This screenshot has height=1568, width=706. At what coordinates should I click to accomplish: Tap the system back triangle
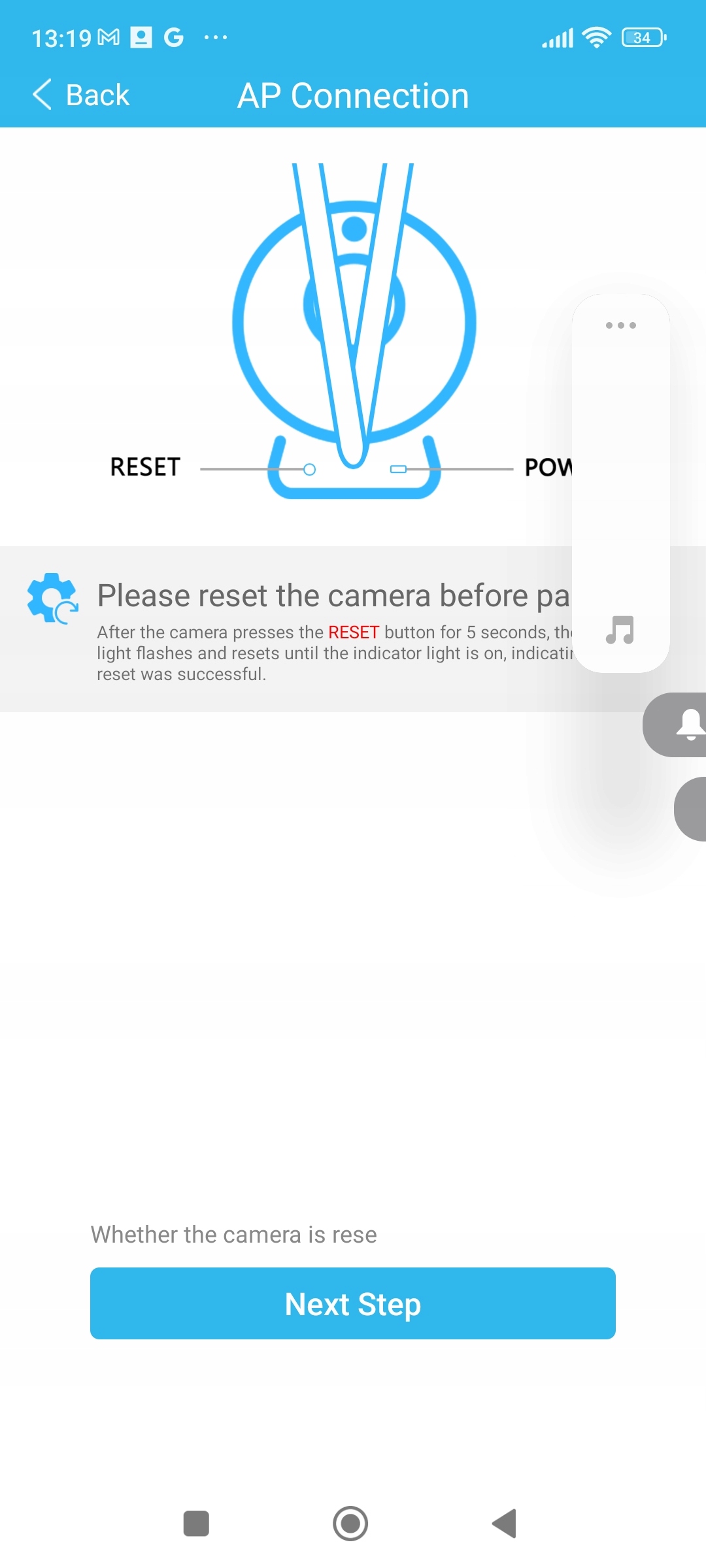point(505,1524)
